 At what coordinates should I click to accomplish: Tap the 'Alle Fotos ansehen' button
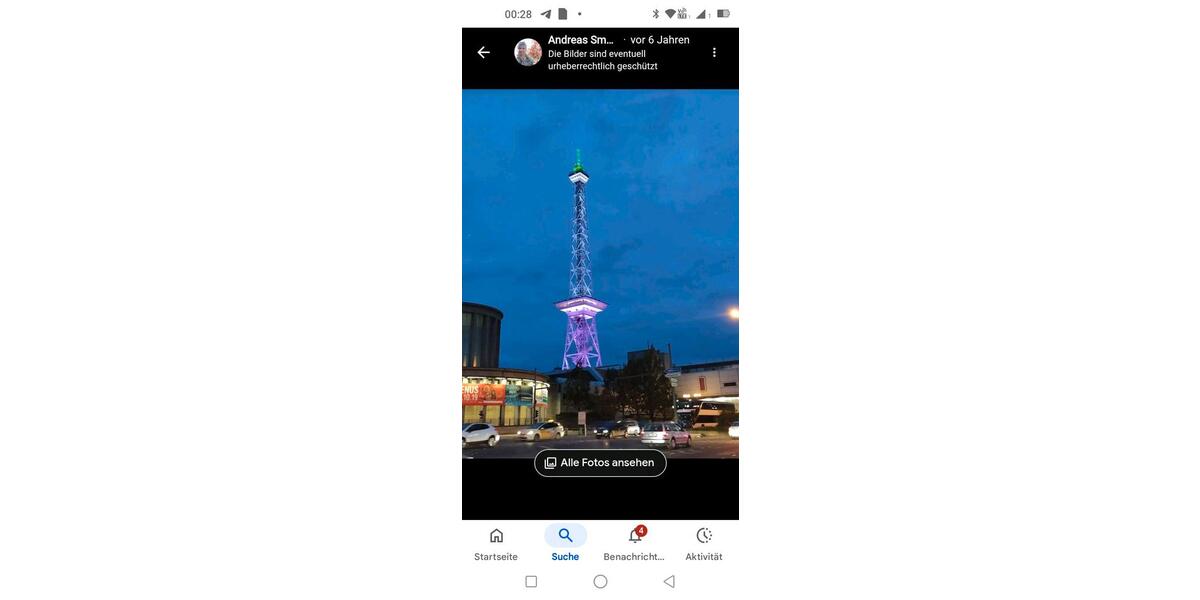600,463
